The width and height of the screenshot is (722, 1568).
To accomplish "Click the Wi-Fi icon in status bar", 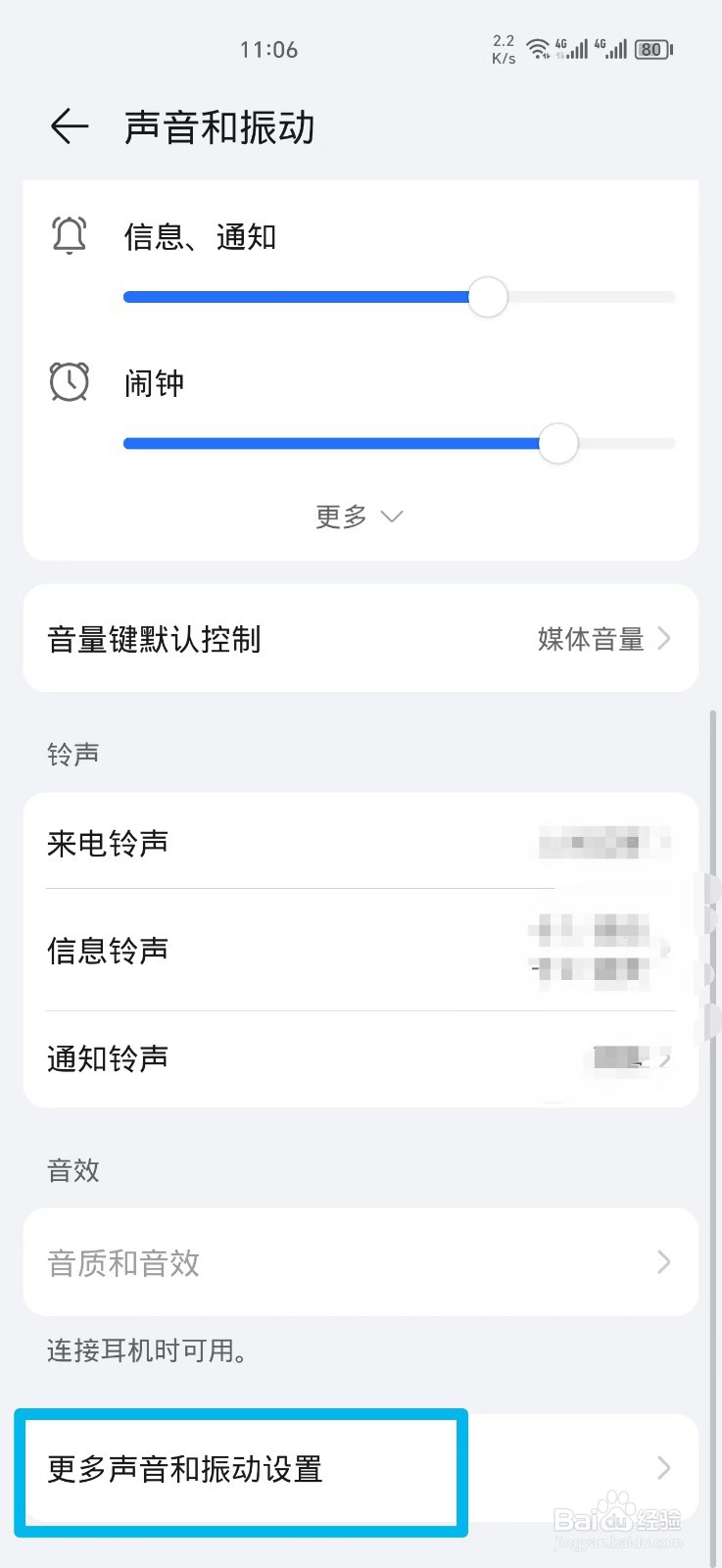I will (x=540, y=49).
